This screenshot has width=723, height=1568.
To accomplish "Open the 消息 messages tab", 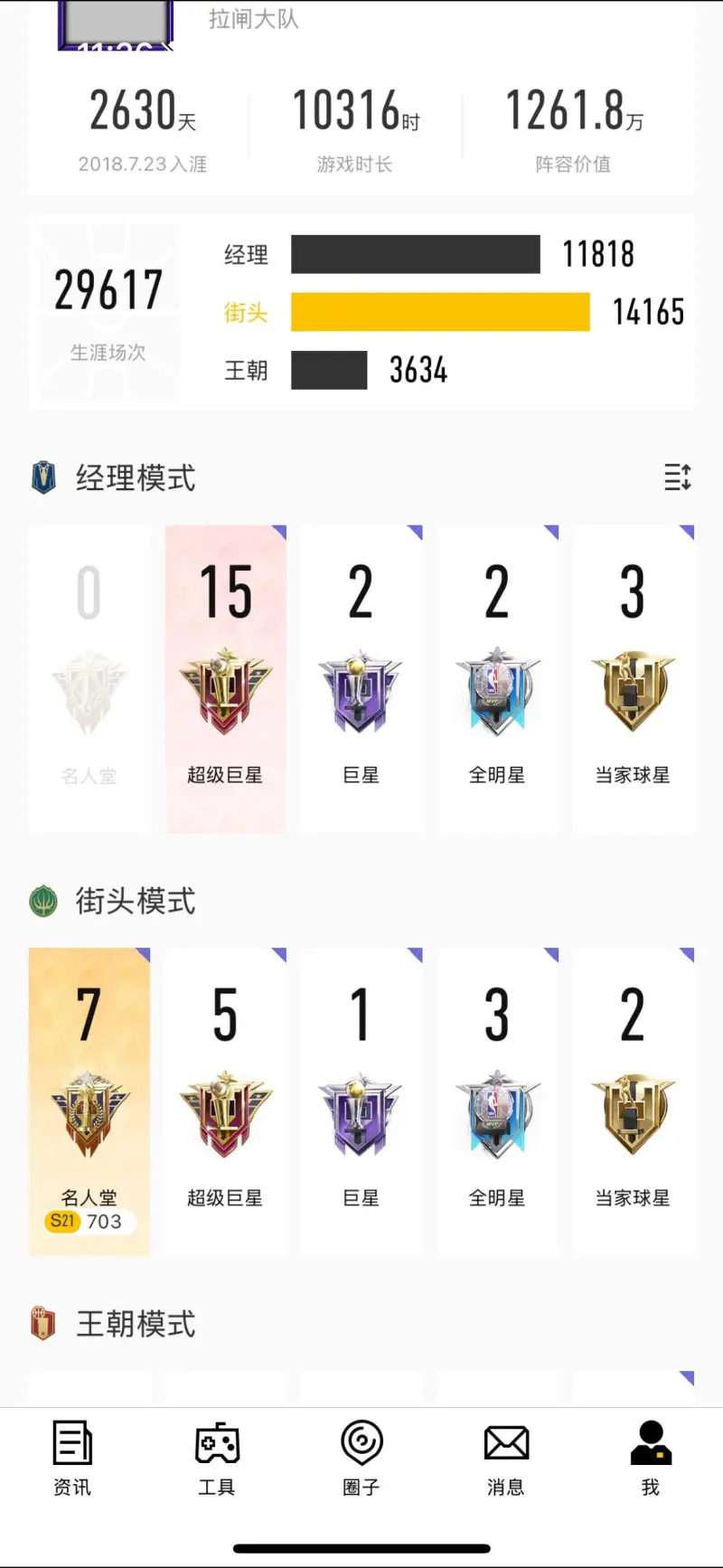I will point(506,1457).
